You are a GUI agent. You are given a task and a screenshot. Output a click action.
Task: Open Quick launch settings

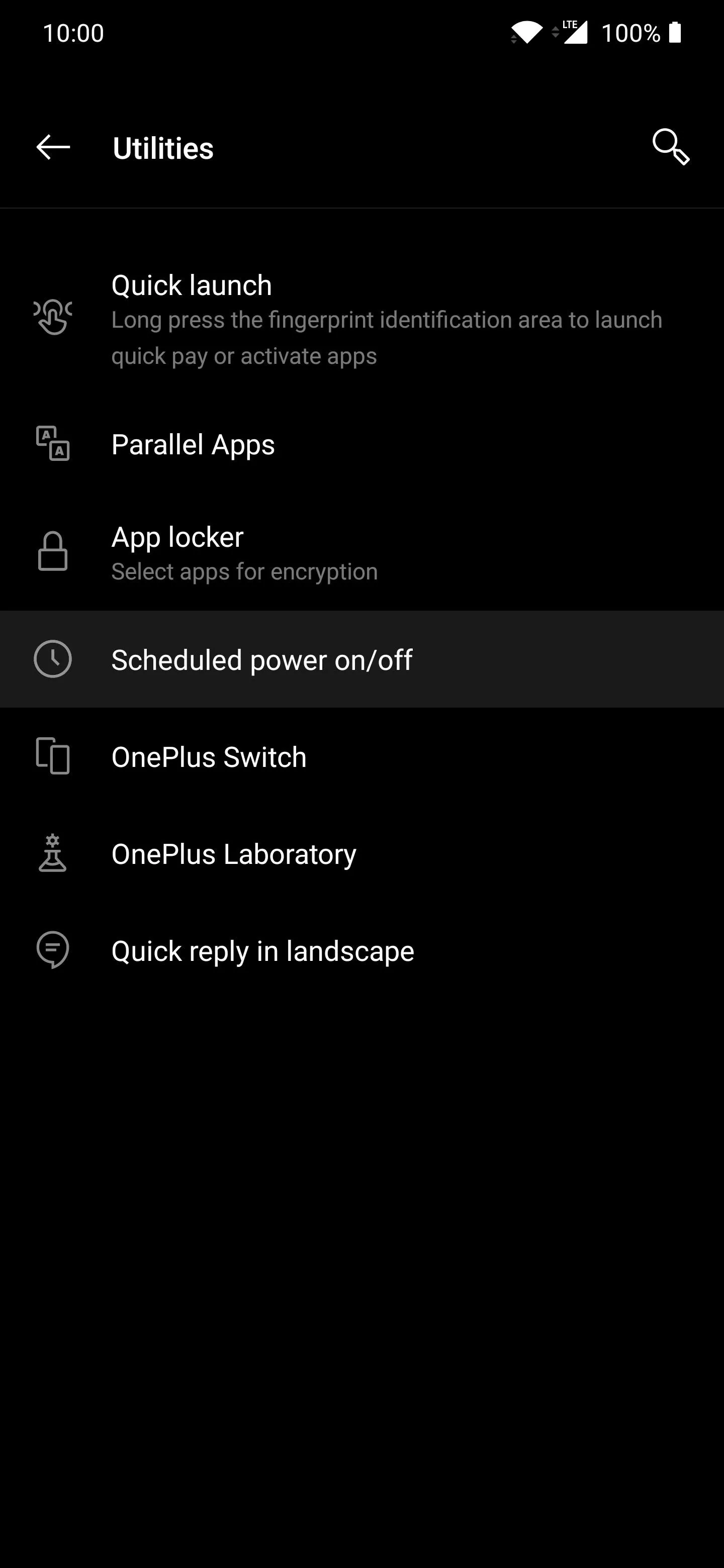361,318
